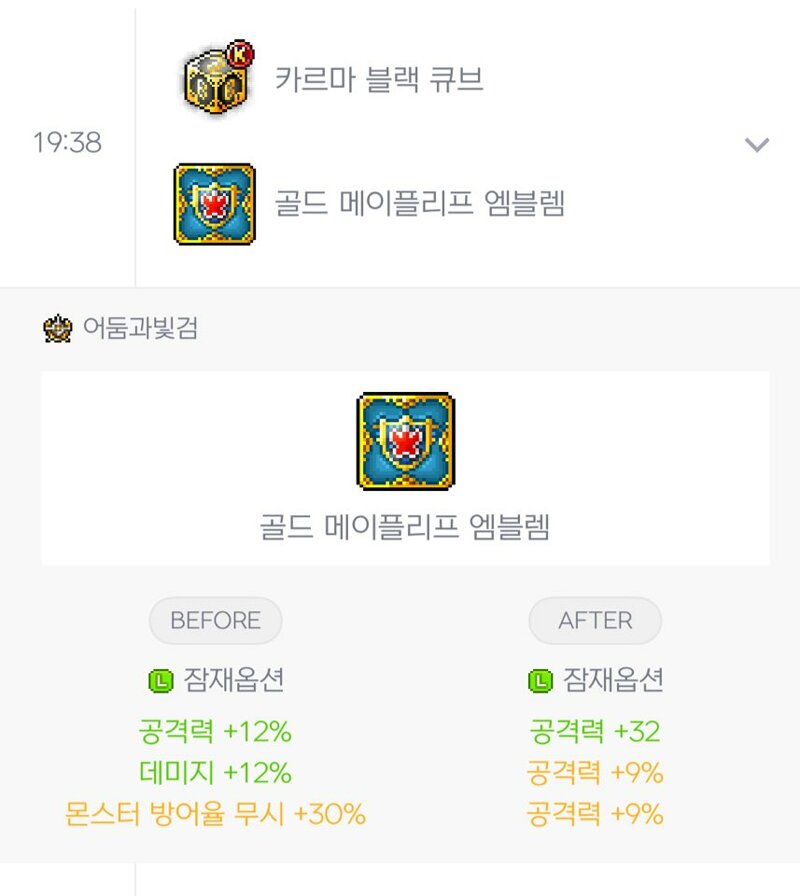The height and width of the screenshot is (896, 800).
Task: Collapse the 19:38 cube history entry
Action: click(757, 145)
